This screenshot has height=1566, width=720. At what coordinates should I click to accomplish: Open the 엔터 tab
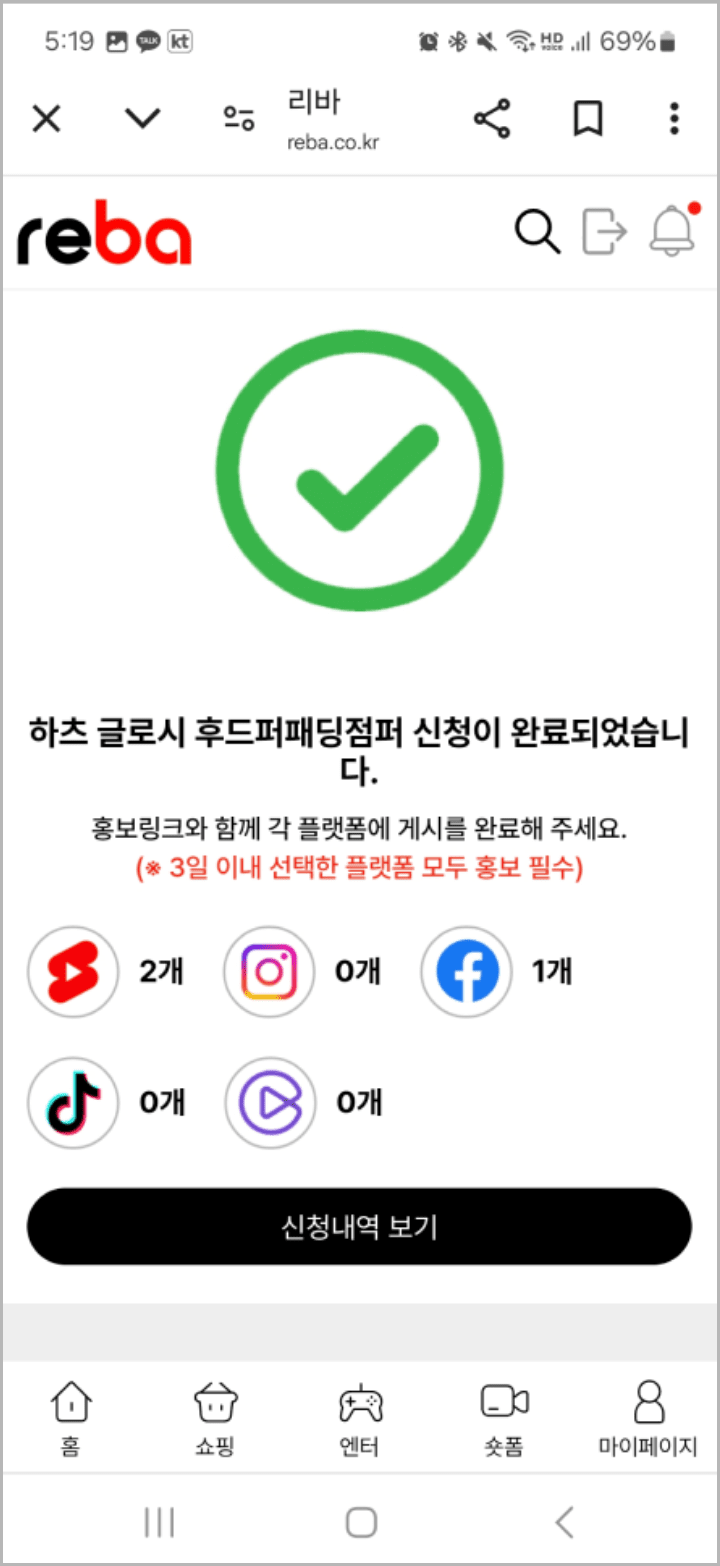359,1416
